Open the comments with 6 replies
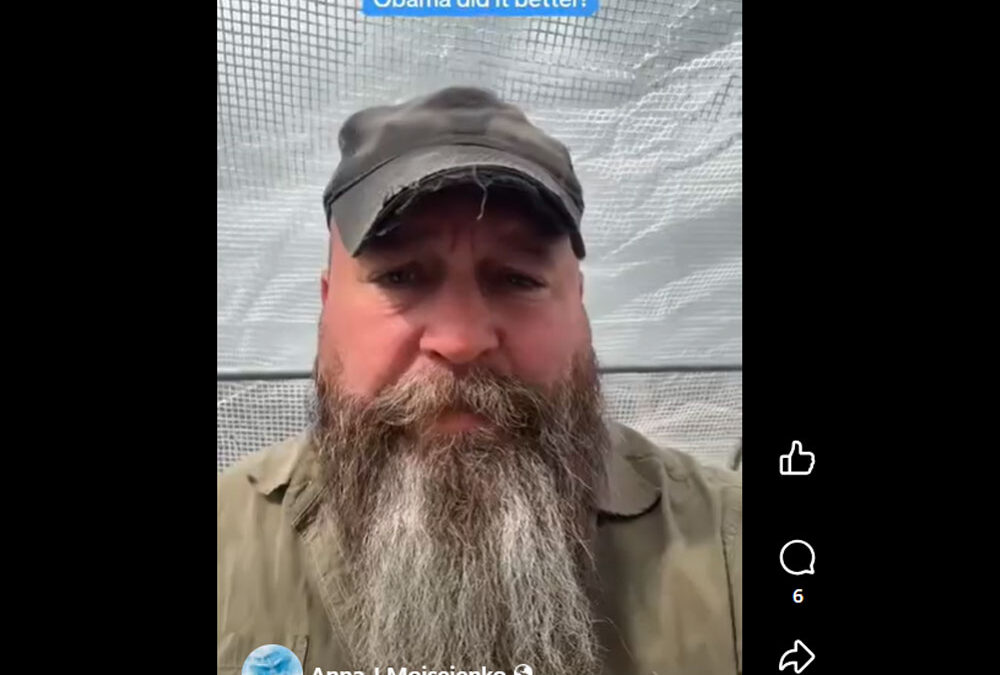The width and height of the screenshot is (1000, 675). (x=797, y=558)
